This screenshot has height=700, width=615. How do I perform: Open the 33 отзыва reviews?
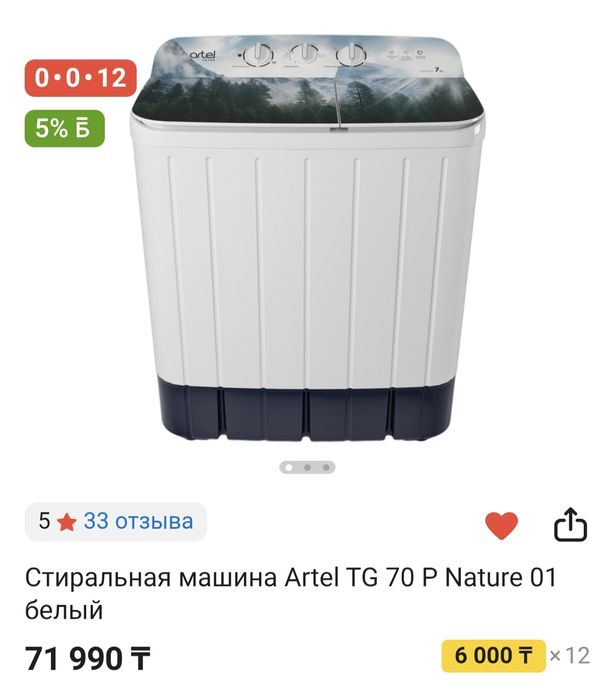point(138,521)
